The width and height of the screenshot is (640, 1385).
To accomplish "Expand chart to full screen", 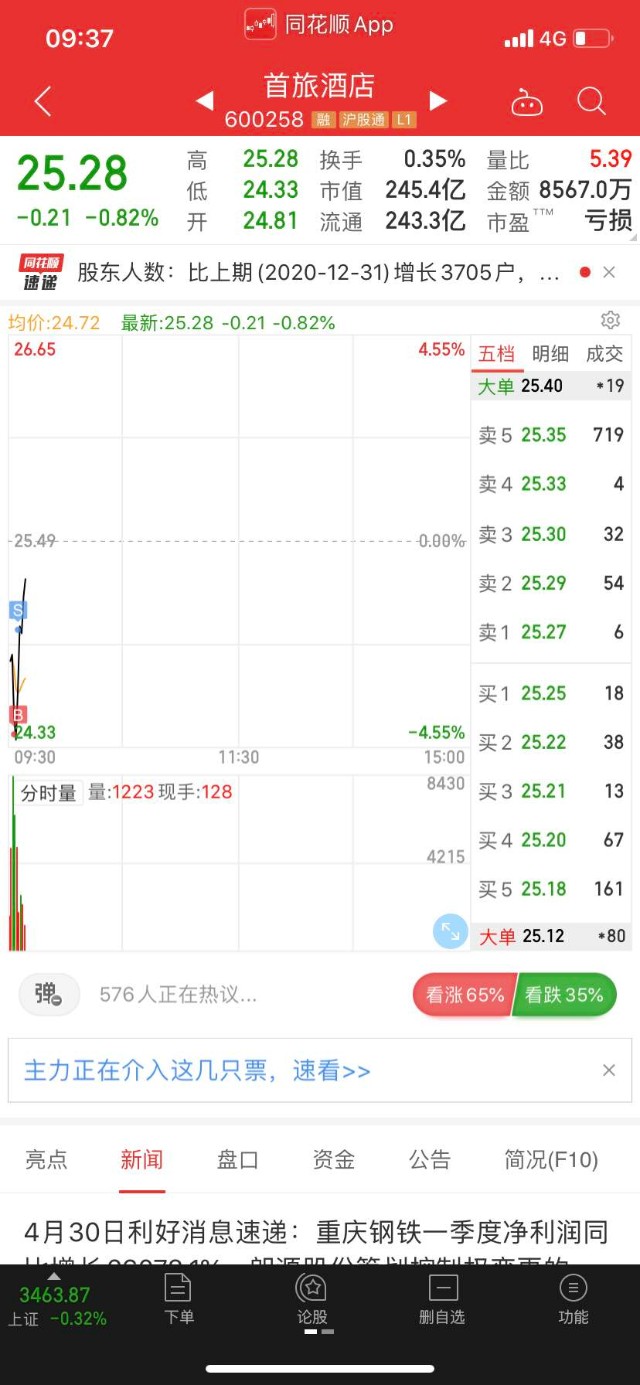I will coord(450,932).
